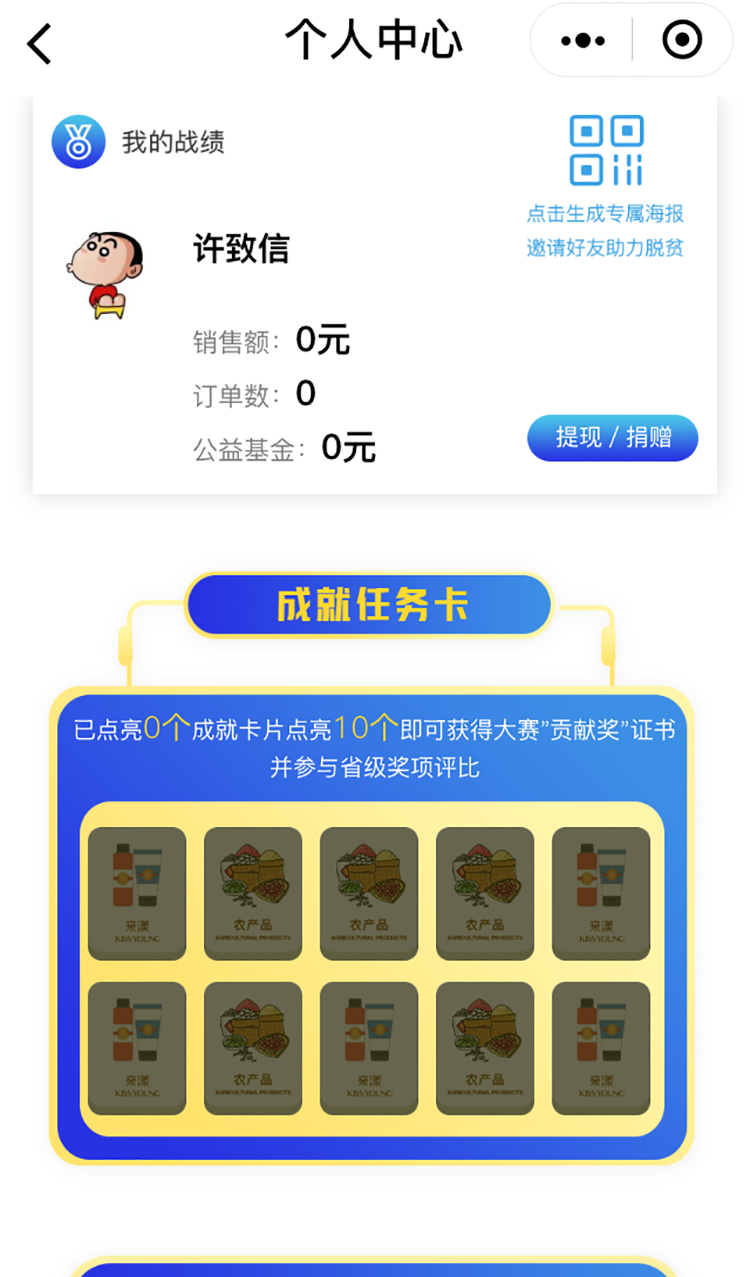Open the mini program more options menu
This screenshot has width=750, height=1277.
[583, 41]
